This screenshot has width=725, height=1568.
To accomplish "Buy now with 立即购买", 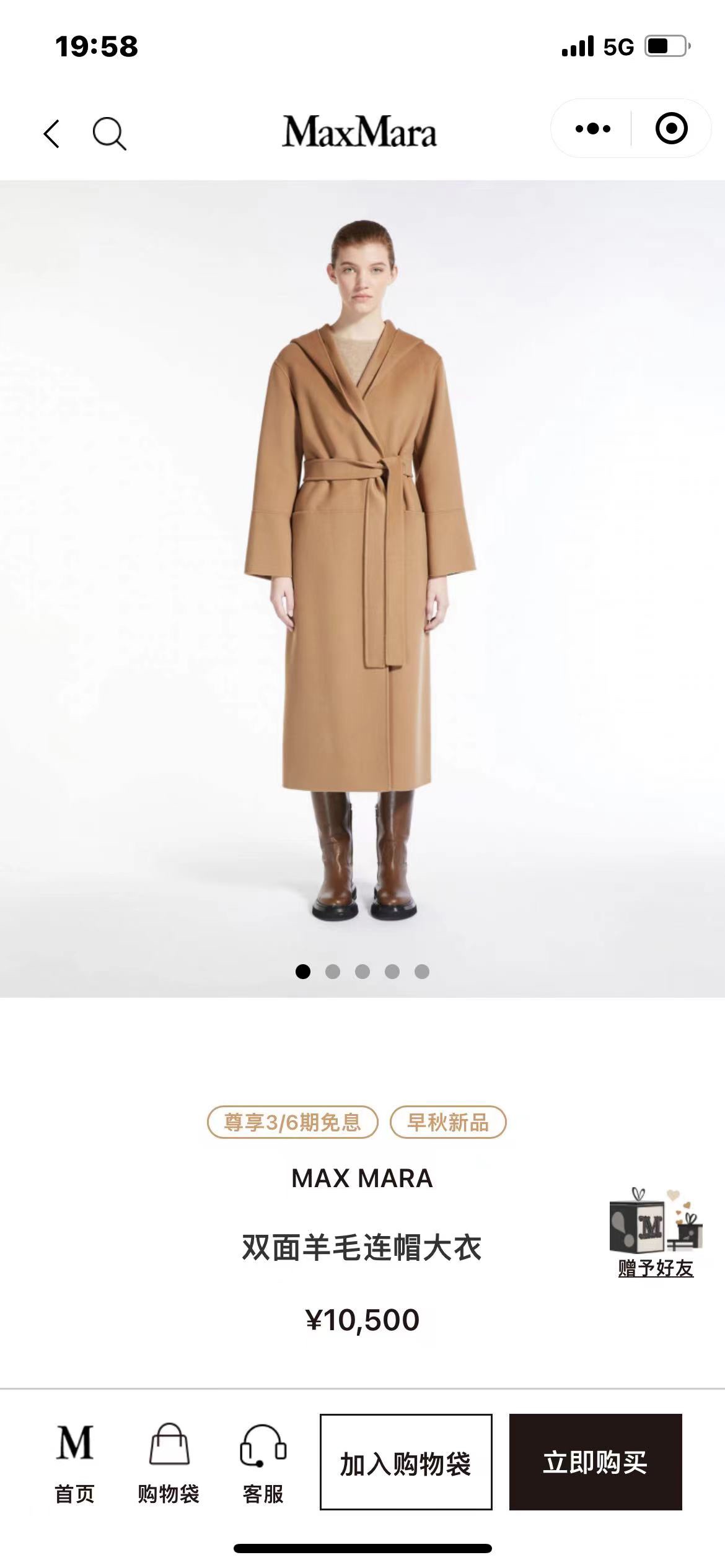I will pos(595,1462).
